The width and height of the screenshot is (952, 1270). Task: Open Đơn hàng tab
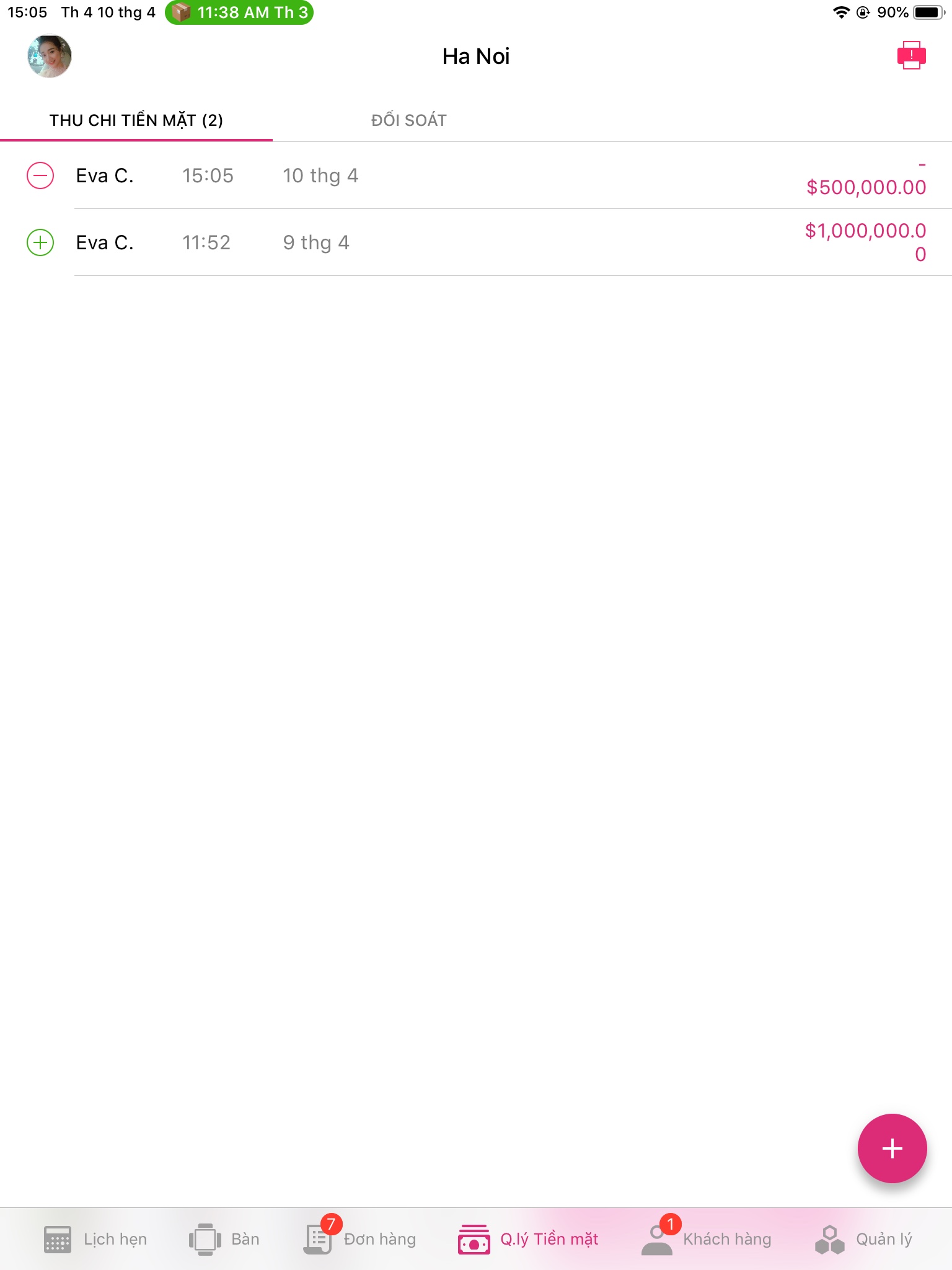click(360, 1239)
